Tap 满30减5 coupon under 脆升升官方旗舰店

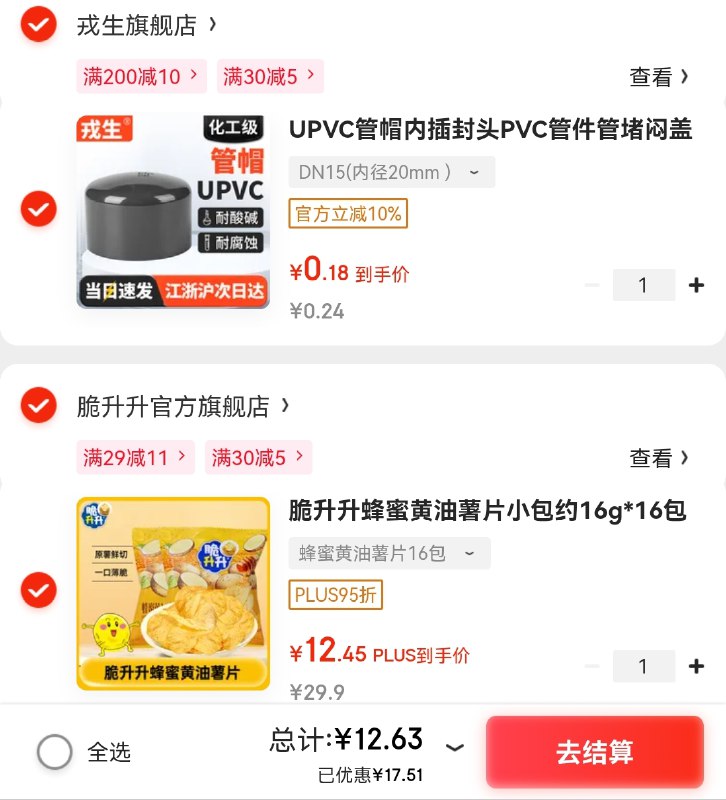258,458
